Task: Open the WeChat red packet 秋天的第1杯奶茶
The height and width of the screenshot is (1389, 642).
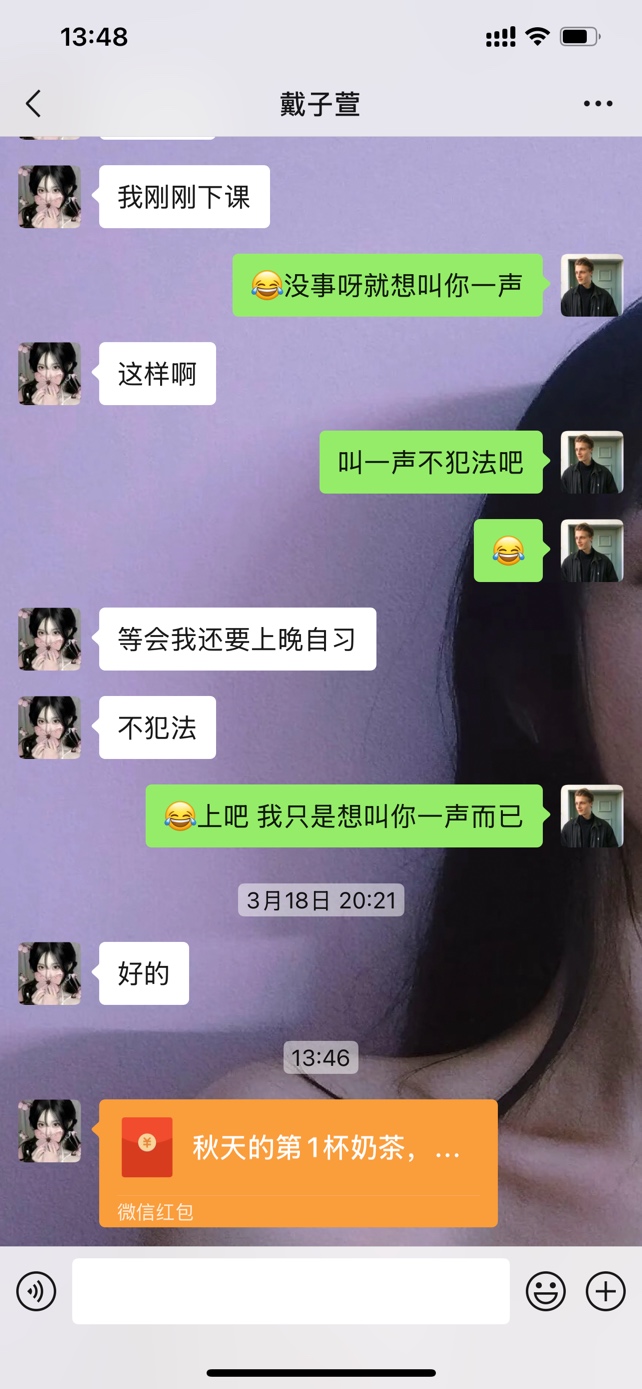Action: click(298, 1162)
